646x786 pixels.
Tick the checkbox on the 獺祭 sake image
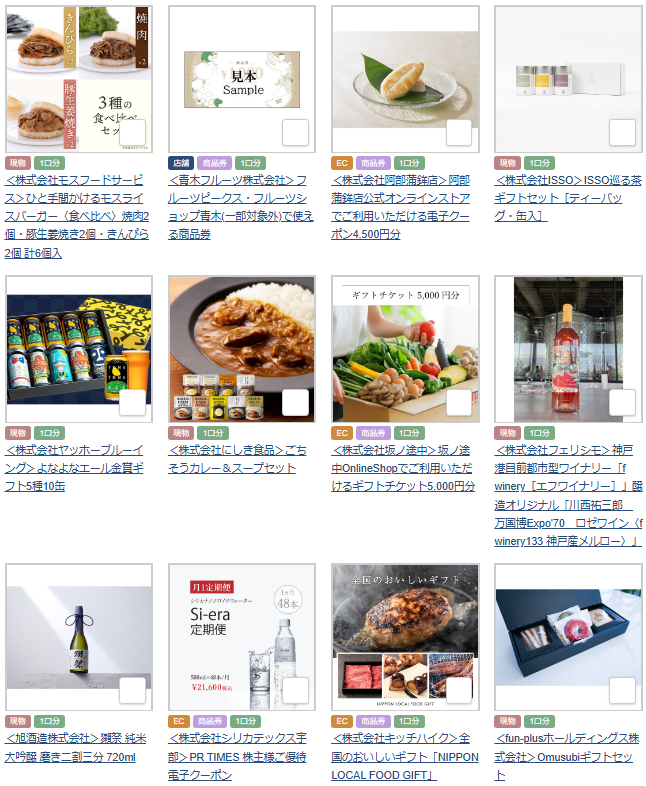(x=133, y=690)
